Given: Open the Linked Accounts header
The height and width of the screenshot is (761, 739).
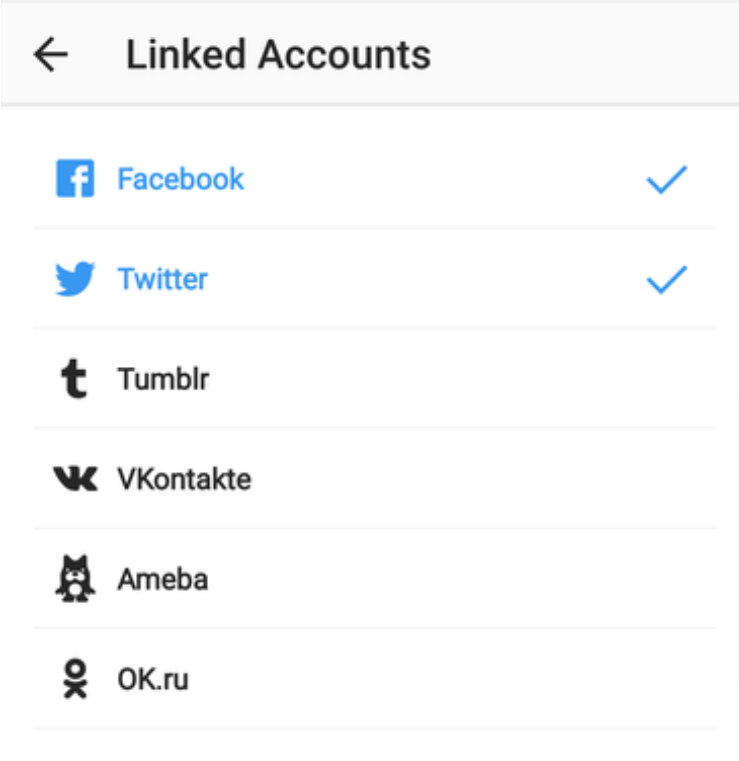Looking at the screenshot, I should click(x=278, y=54).
